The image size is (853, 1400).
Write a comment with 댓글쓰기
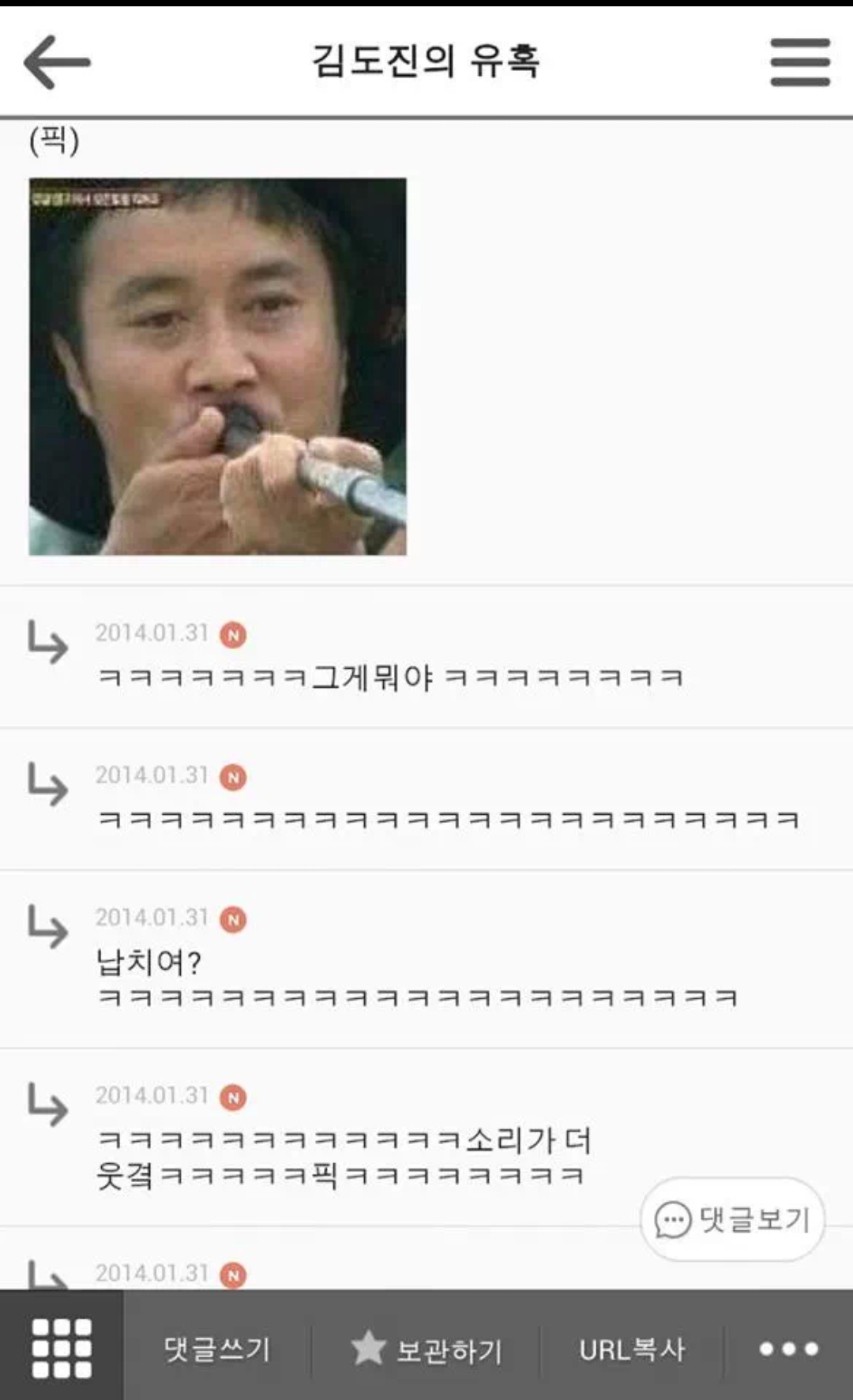click(x=217, y=1349)
